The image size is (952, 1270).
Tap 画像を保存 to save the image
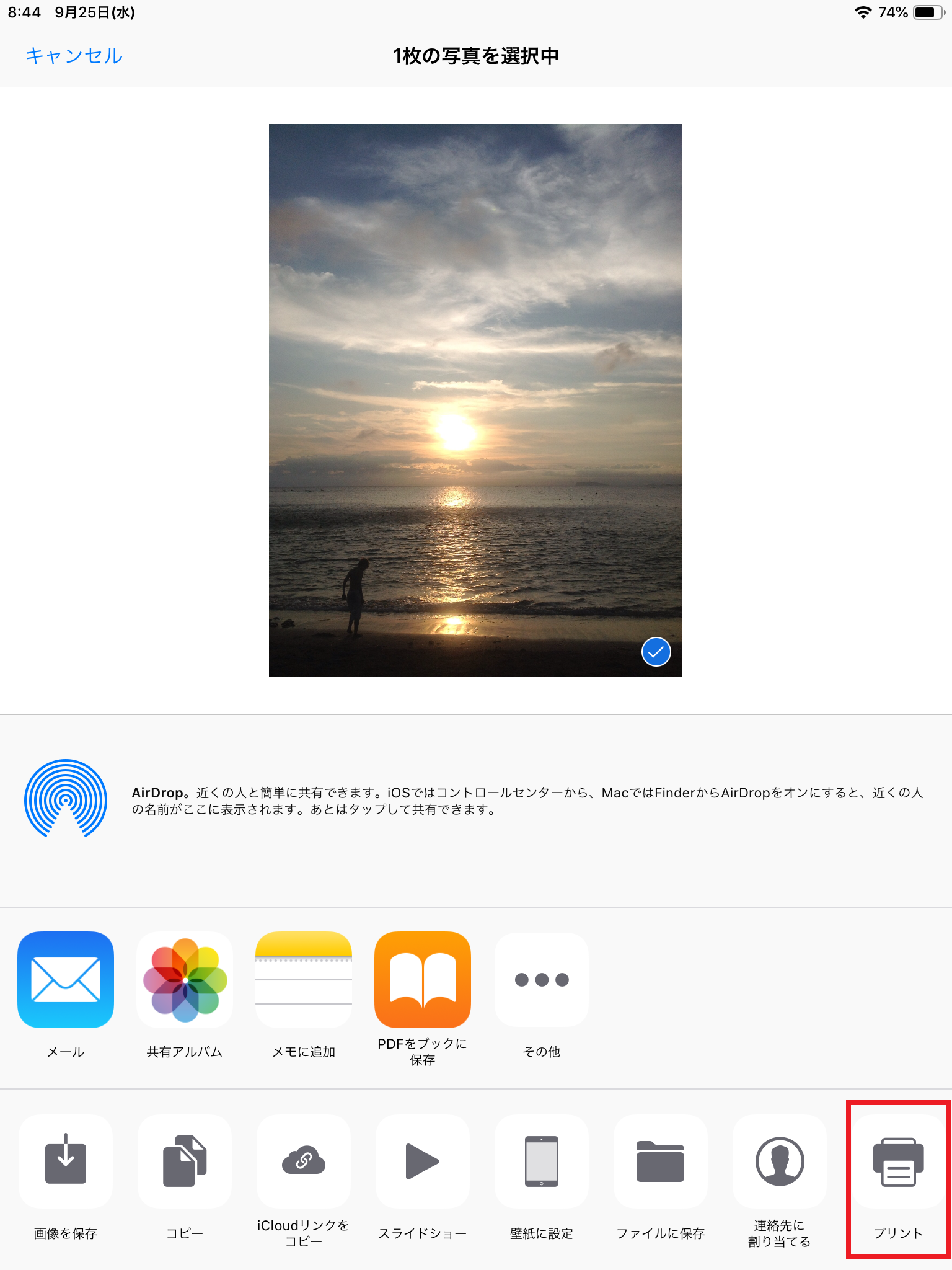pyautogui.click(x=66, y=1161)
